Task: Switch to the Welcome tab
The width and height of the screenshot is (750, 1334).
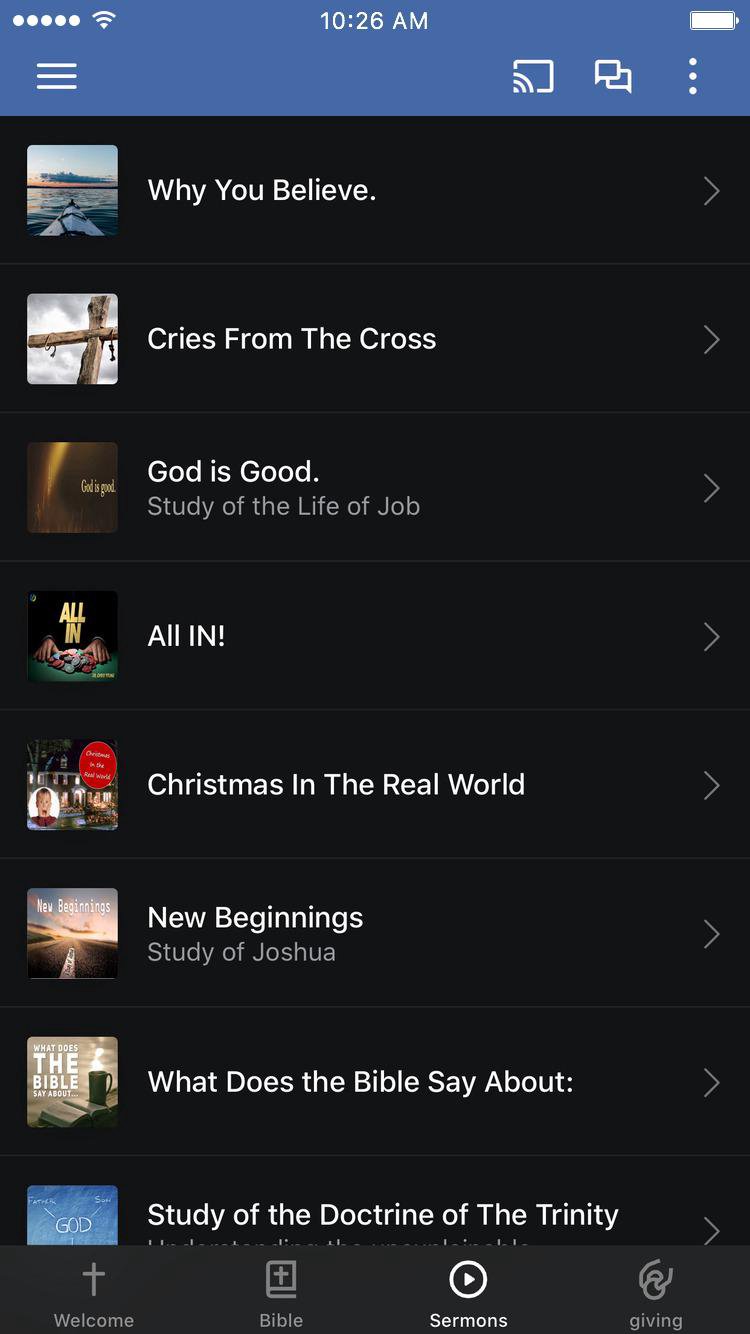Action: tap(94, 1293)
